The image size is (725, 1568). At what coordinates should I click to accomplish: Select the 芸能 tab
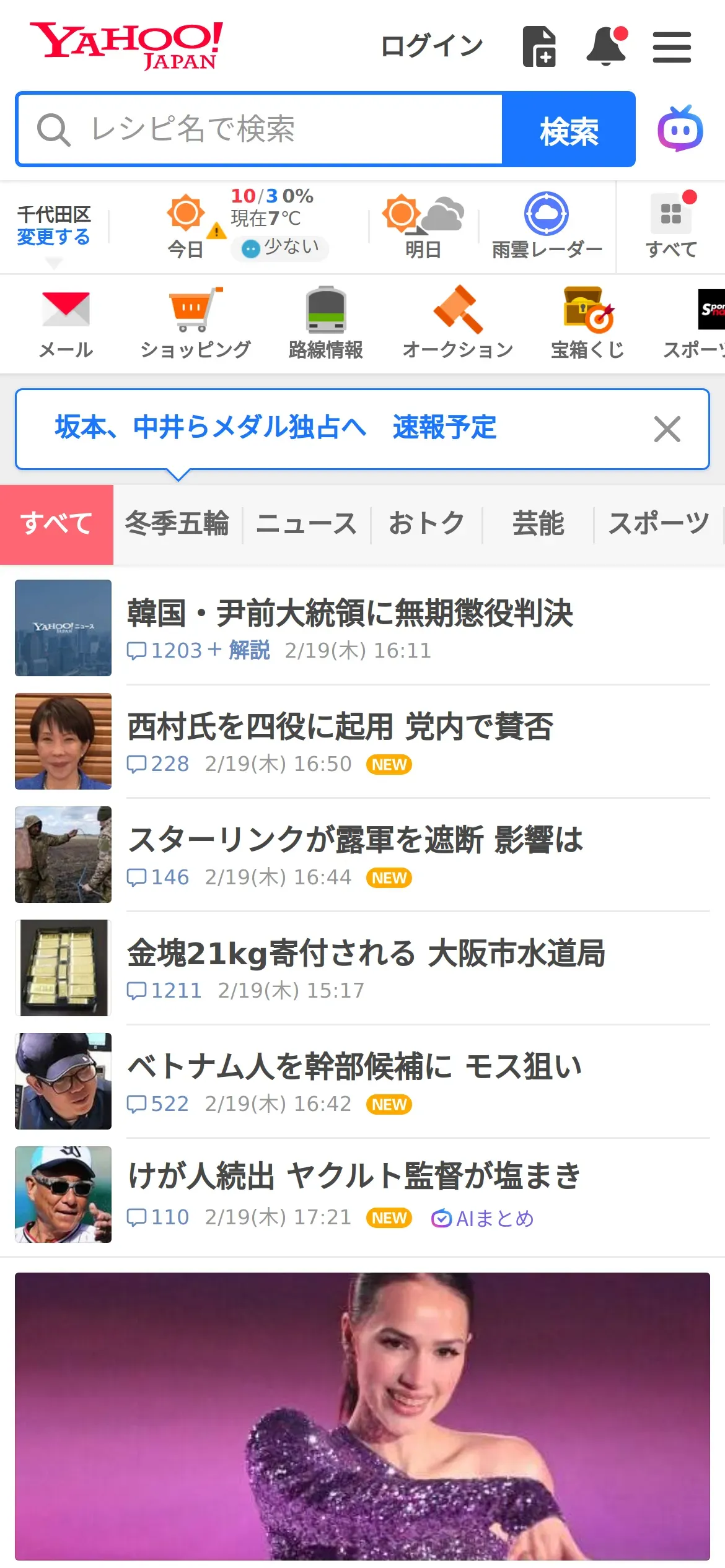538,524
